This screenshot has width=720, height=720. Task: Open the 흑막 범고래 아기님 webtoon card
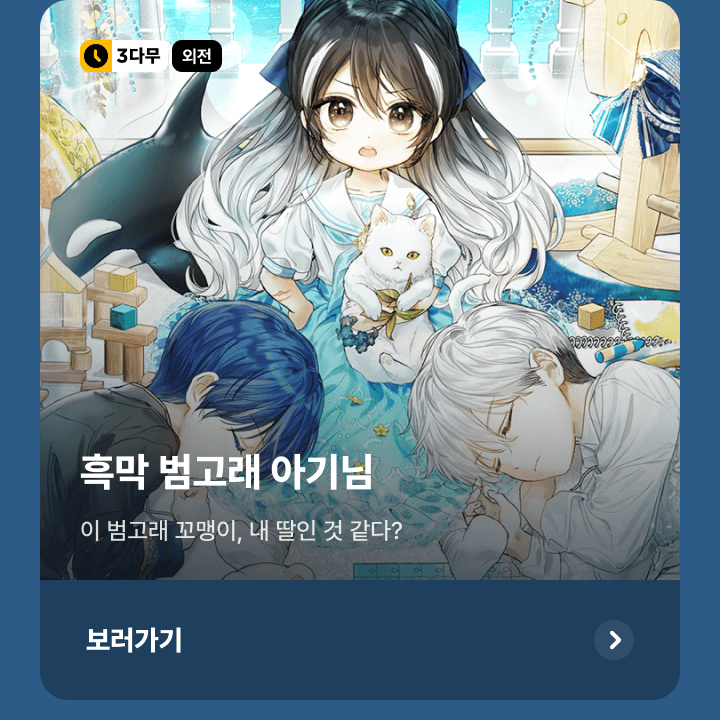(x=360, y=300)
